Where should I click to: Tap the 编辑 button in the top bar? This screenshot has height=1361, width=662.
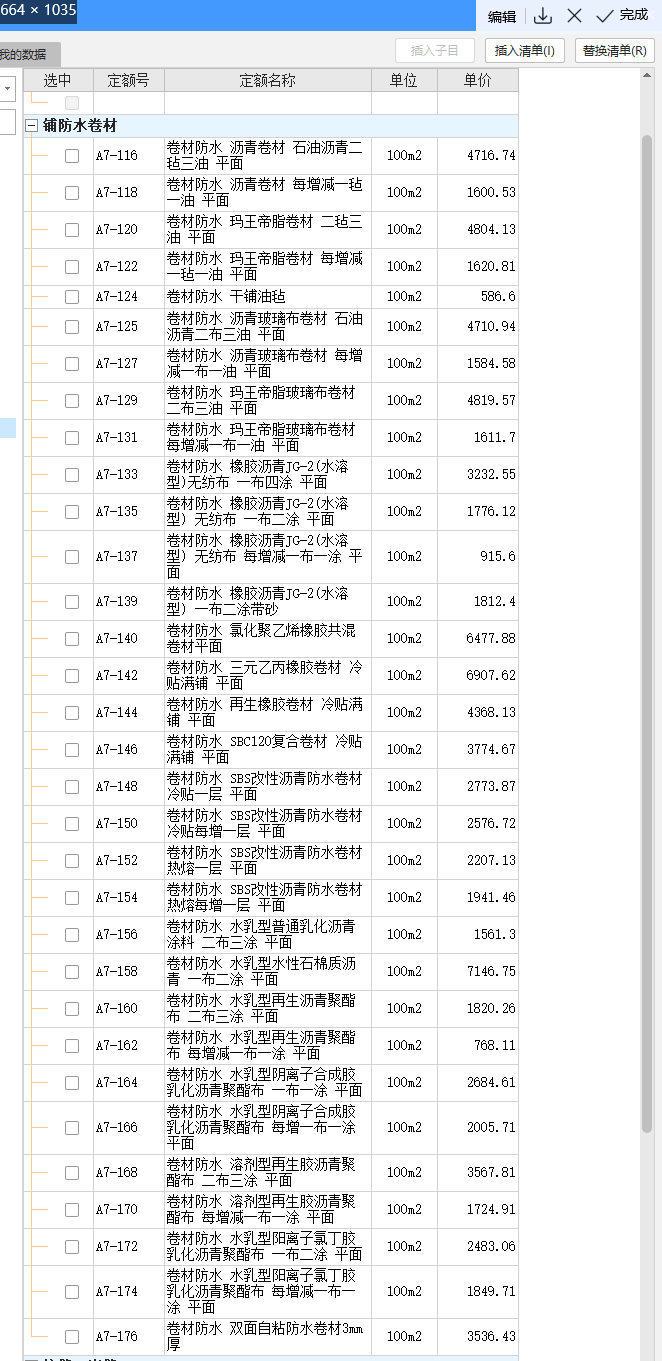click(x=501, y=16)
